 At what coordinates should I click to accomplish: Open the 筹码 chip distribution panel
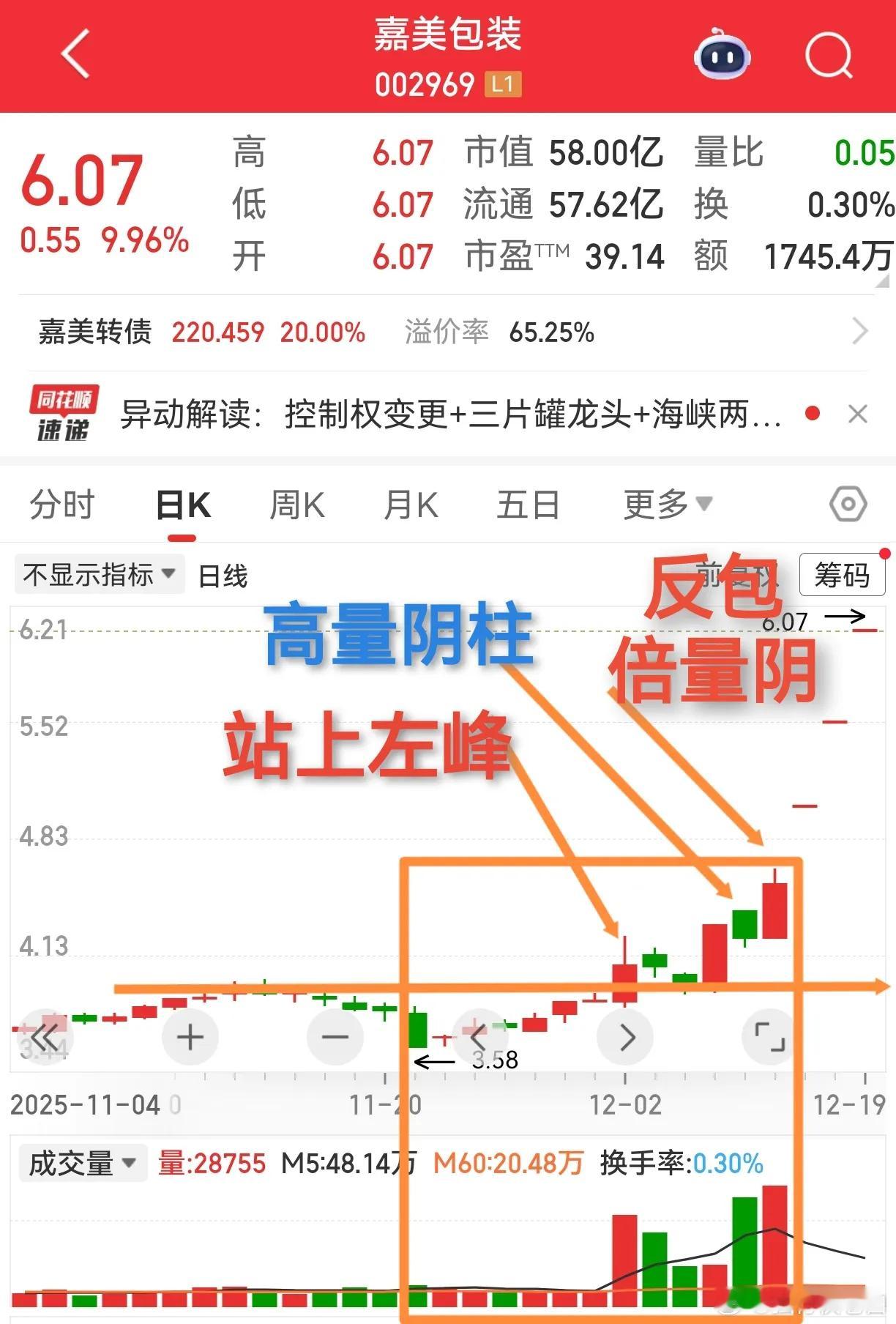tap(843, 576)
